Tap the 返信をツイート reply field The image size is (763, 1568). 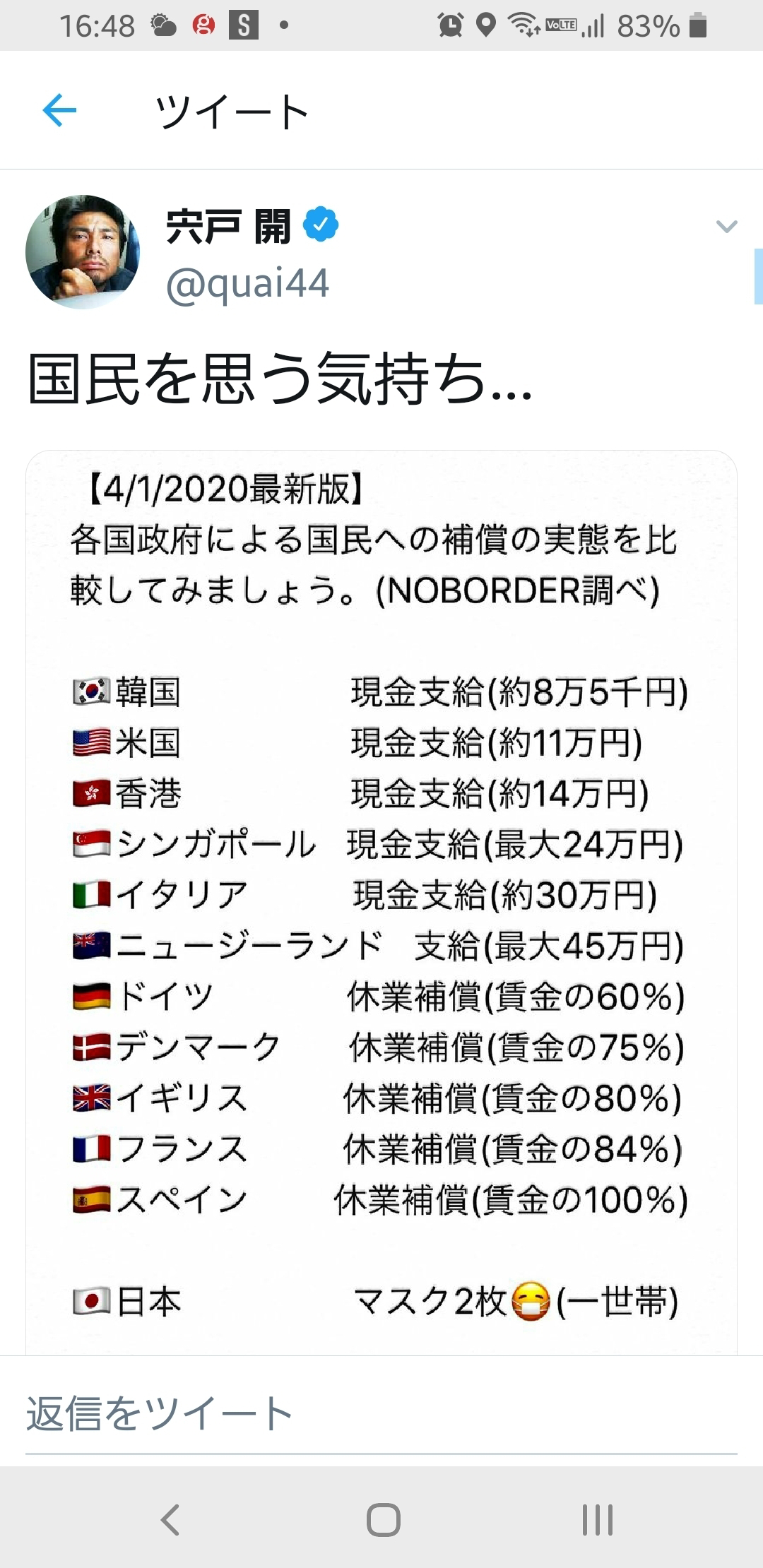[381, 1414]
